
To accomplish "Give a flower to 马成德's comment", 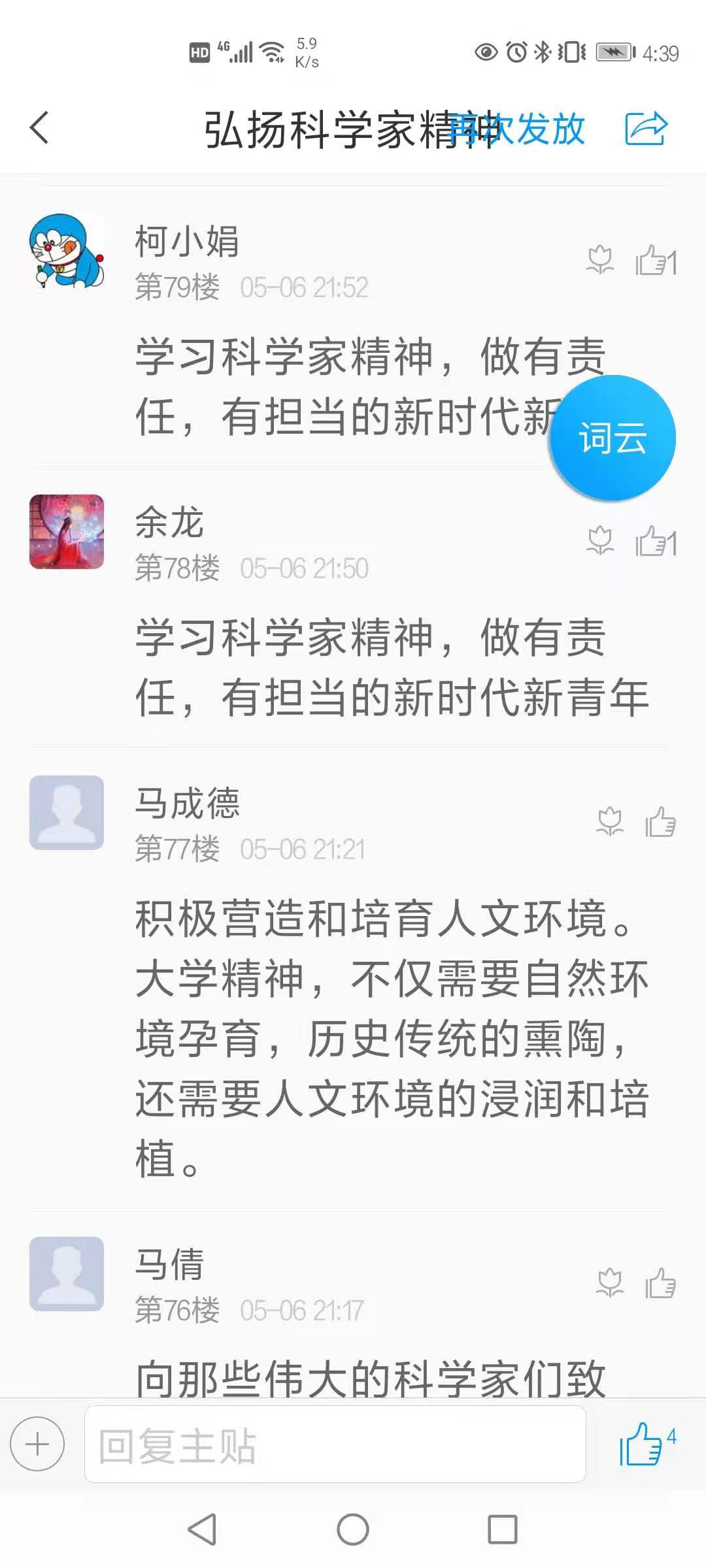I will [x=610, y=822].
